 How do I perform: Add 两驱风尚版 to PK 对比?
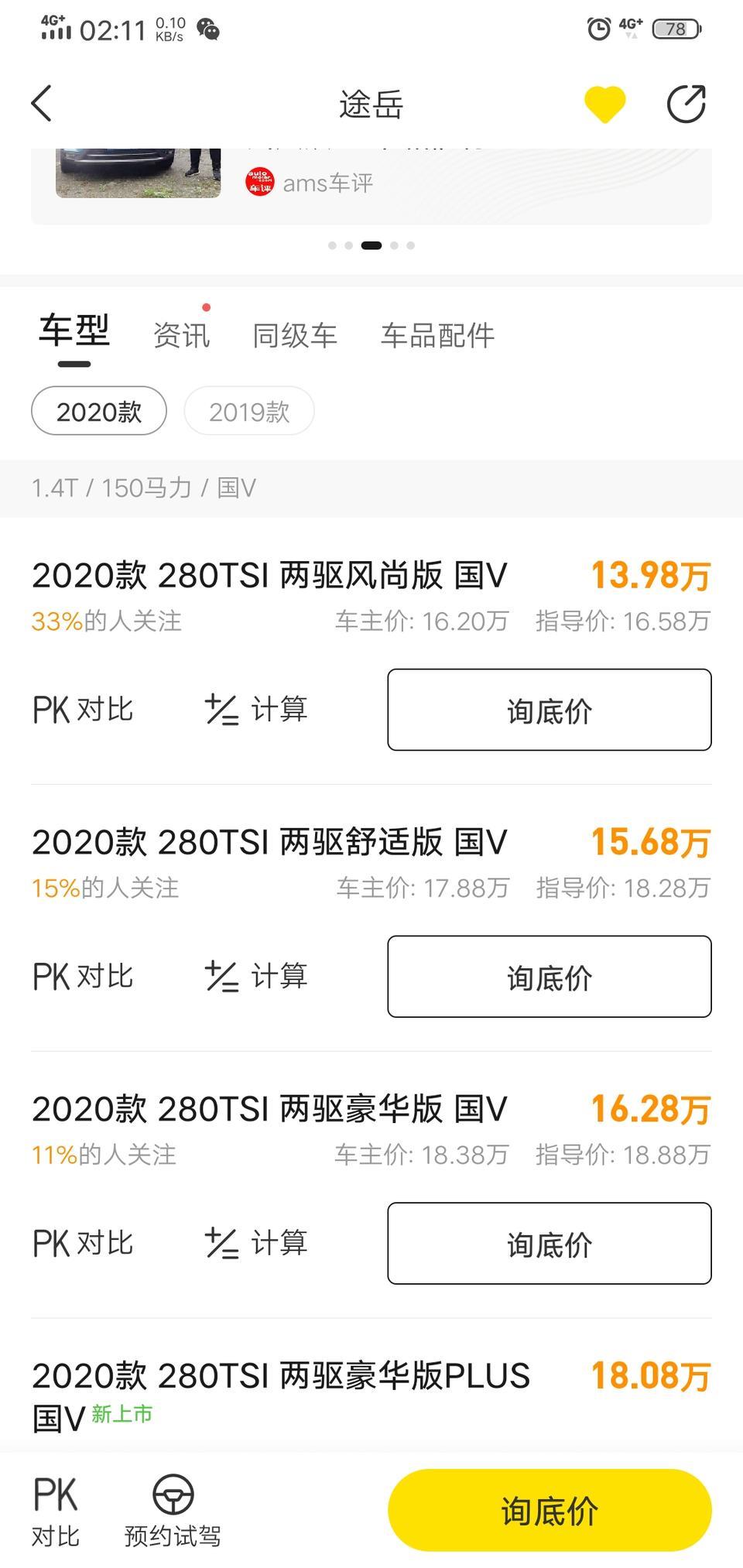[x=83, y=709]
